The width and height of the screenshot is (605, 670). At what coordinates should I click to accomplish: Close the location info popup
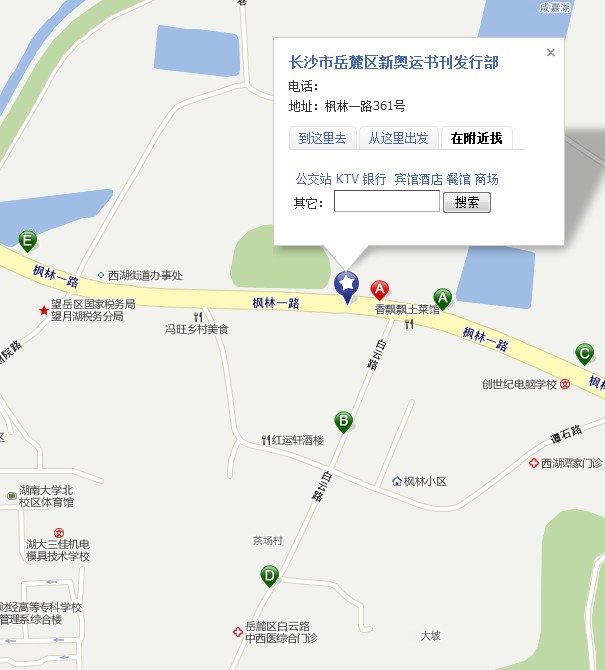click(550, 52)
